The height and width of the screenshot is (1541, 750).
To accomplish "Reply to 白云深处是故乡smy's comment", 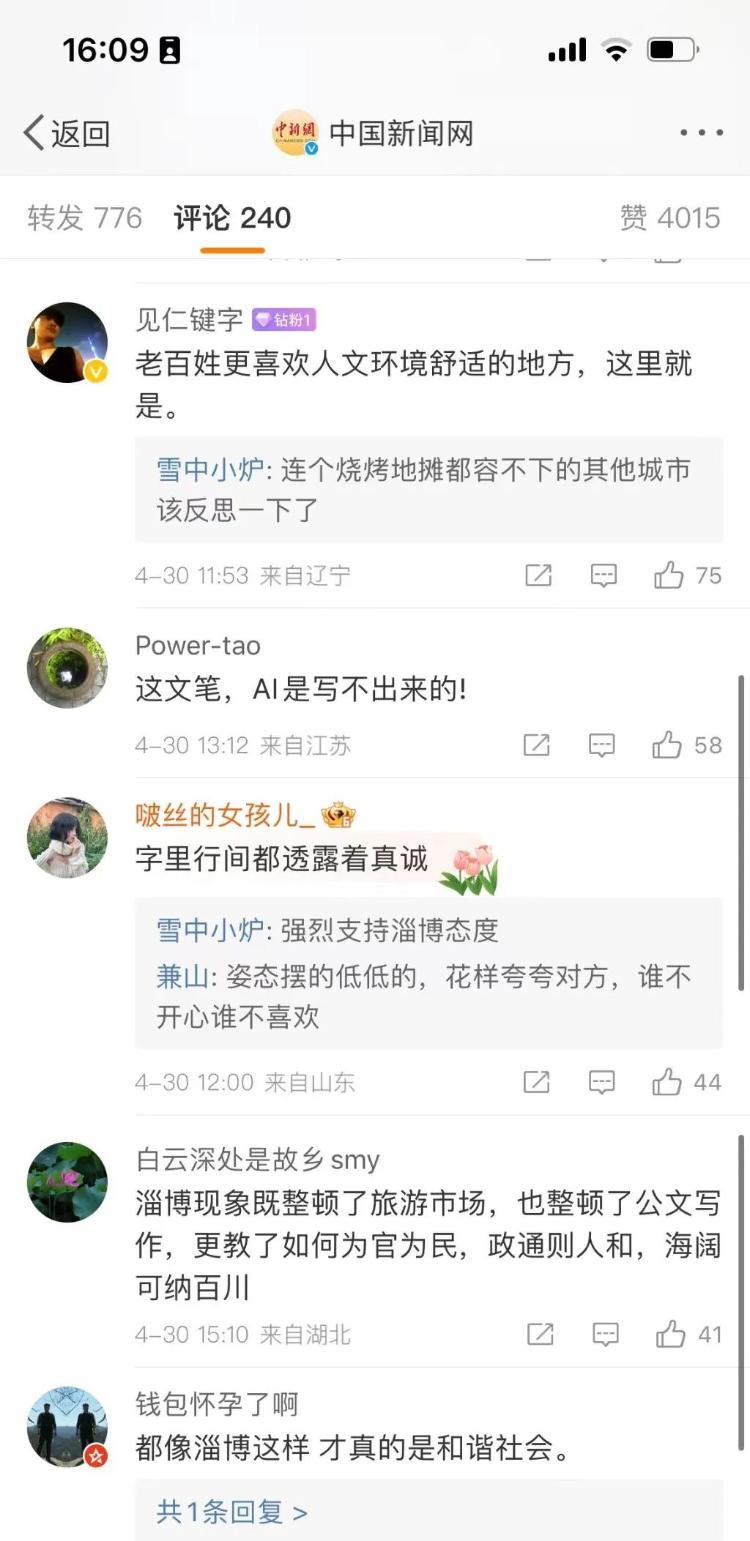I will coord(605,1334).
